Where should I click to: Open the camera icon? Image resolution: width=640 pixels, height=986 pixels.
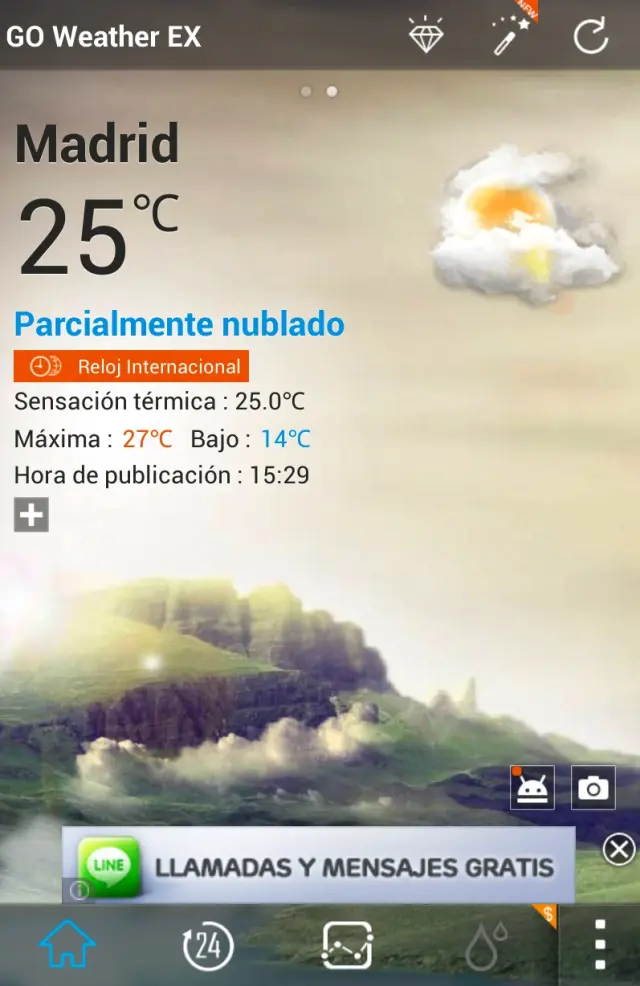click(x=593, y=788)
